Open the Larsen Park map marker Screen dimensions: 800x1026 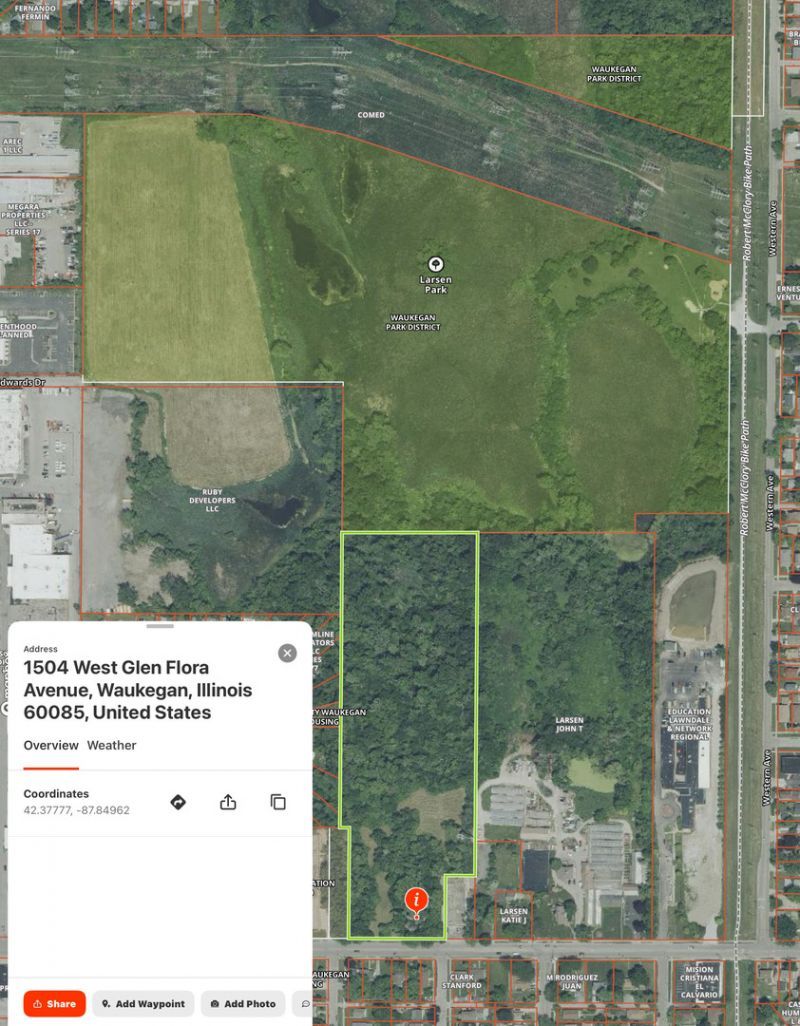tap(436, 263)
